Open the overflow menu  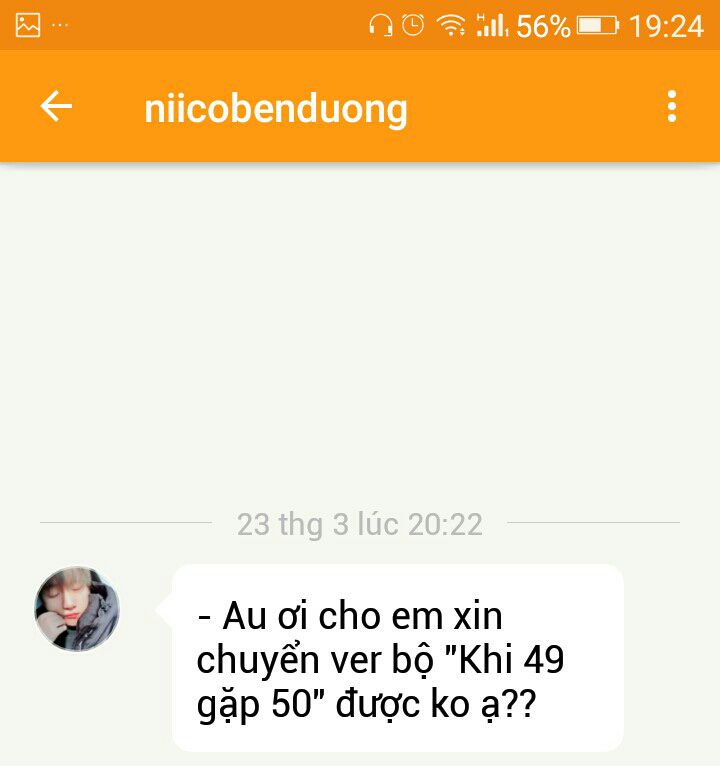672,107
